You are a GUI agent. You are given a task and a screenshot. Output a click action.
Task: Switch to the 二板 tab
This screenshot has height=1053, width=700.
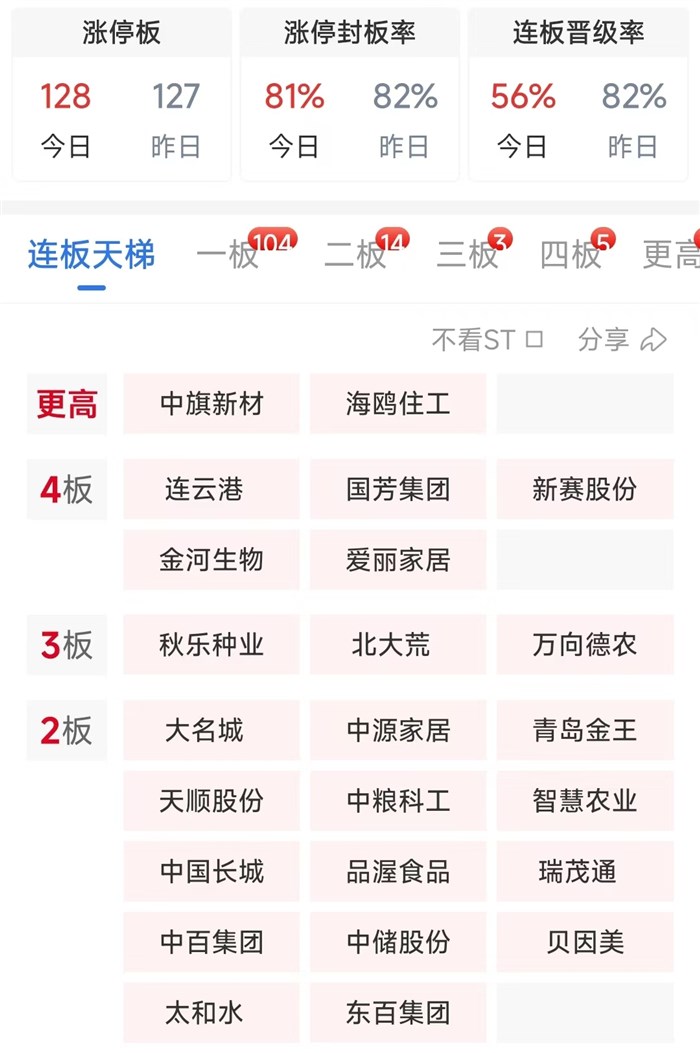pos(356,254)
